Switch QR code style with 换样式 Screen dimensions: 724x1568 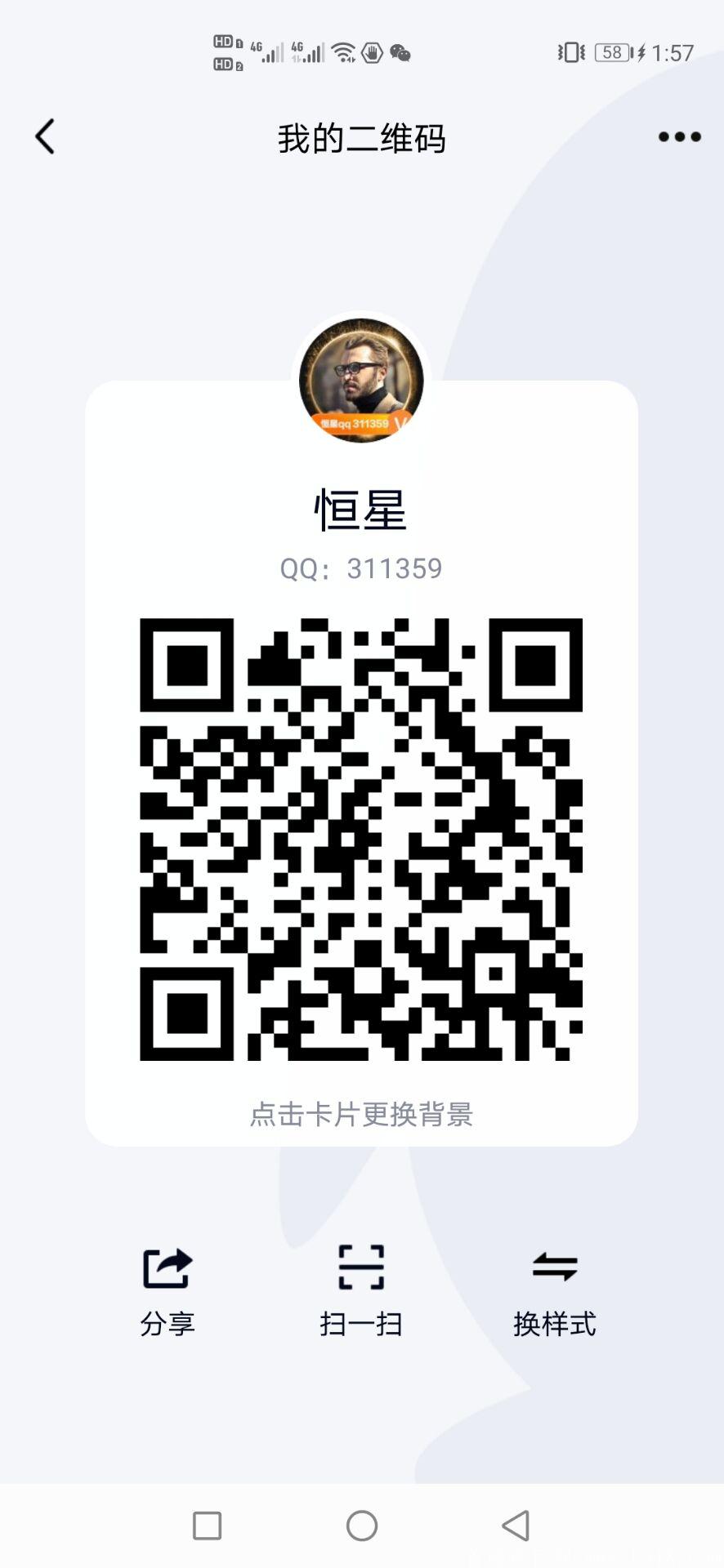tap(555, 1290)
